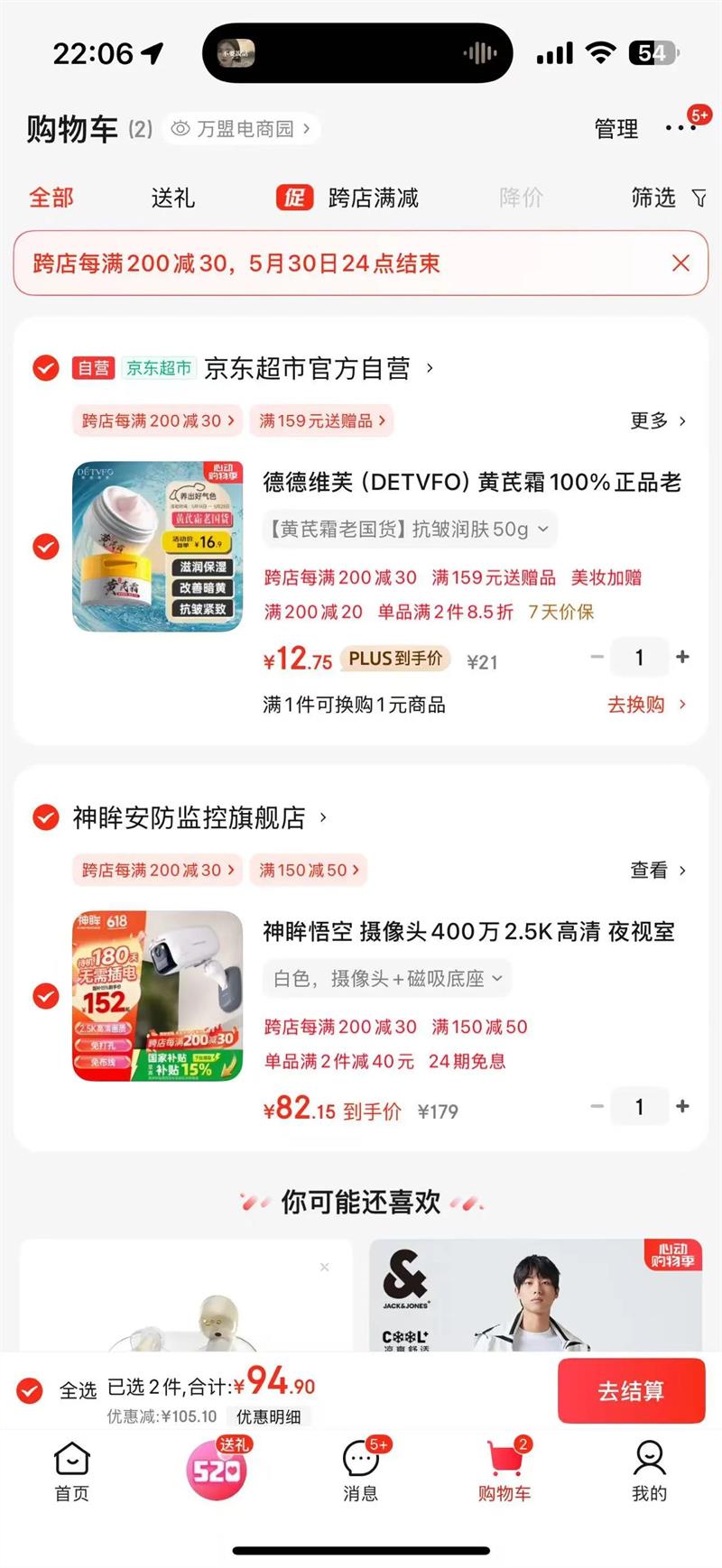
Task: Open the 满150减50 coupon chip
Action: tap(309, 870)
